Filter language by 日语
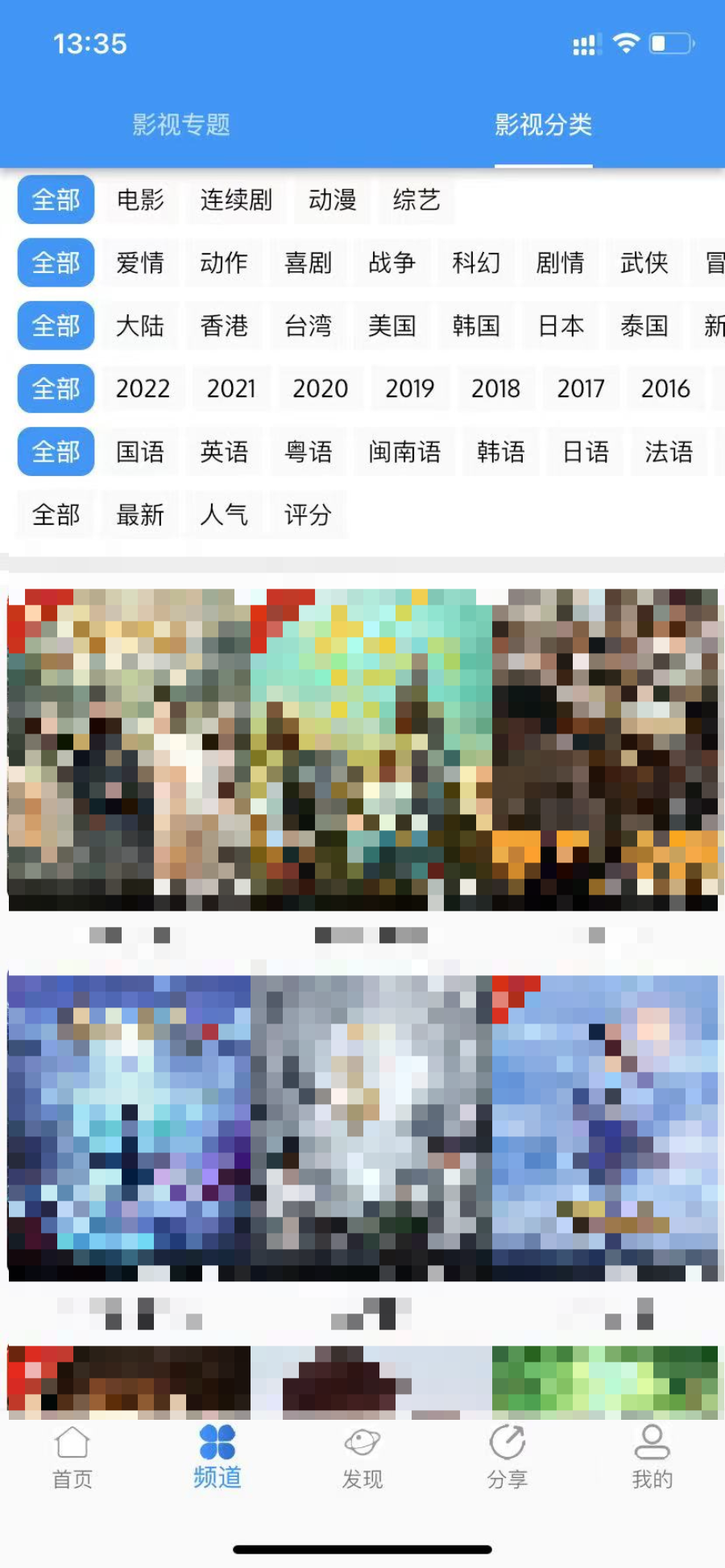725x1568 pixels. click(x=586, y=452)
